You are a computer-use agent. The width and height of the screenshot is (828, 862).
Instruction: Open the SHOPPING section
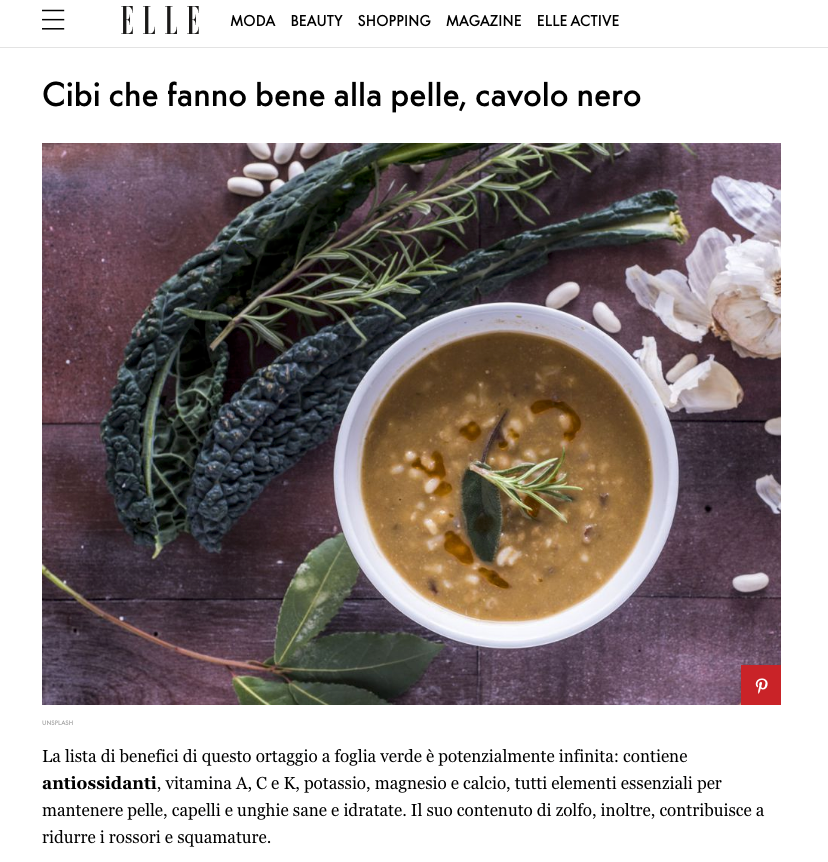(x=394, y=21)
